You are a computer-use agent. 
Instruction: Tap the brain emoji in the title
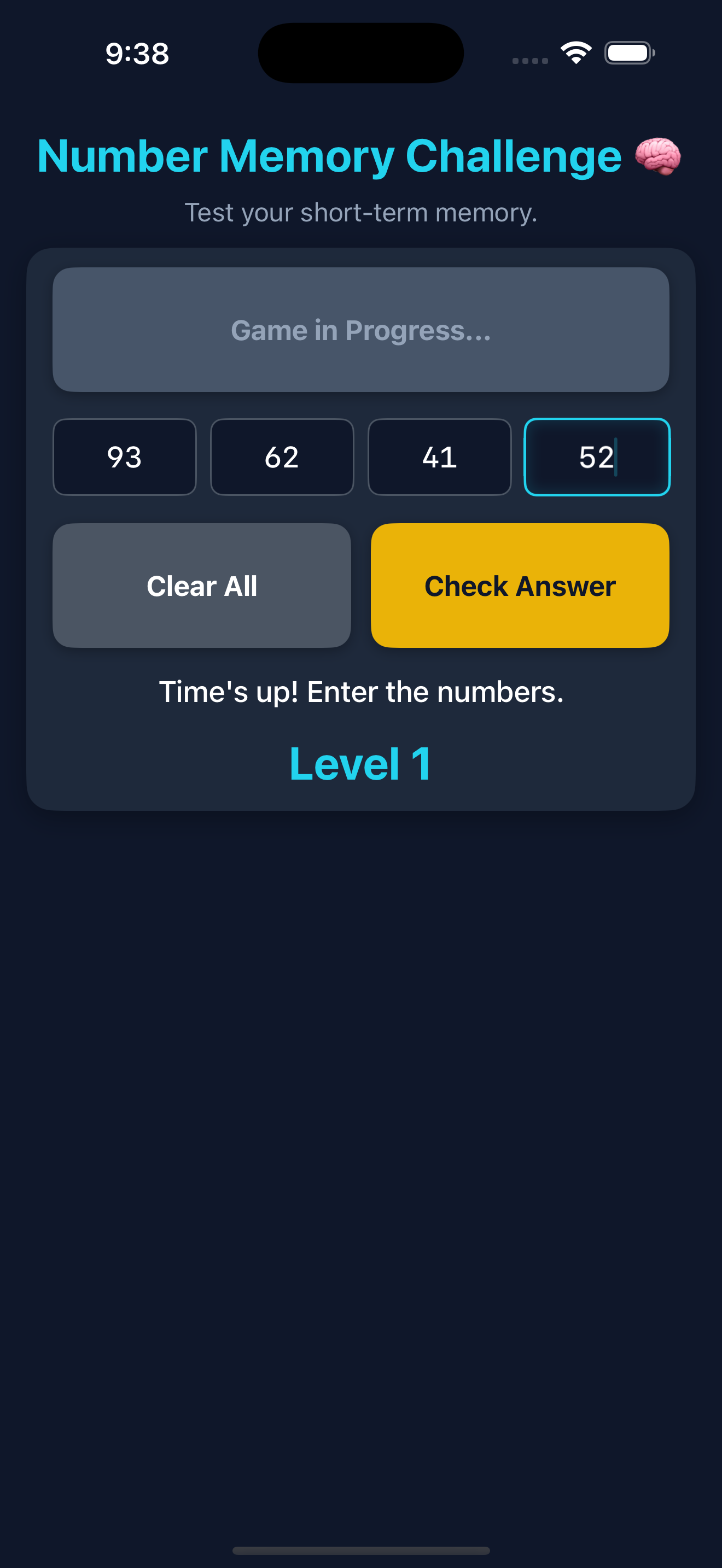[657, 156]
